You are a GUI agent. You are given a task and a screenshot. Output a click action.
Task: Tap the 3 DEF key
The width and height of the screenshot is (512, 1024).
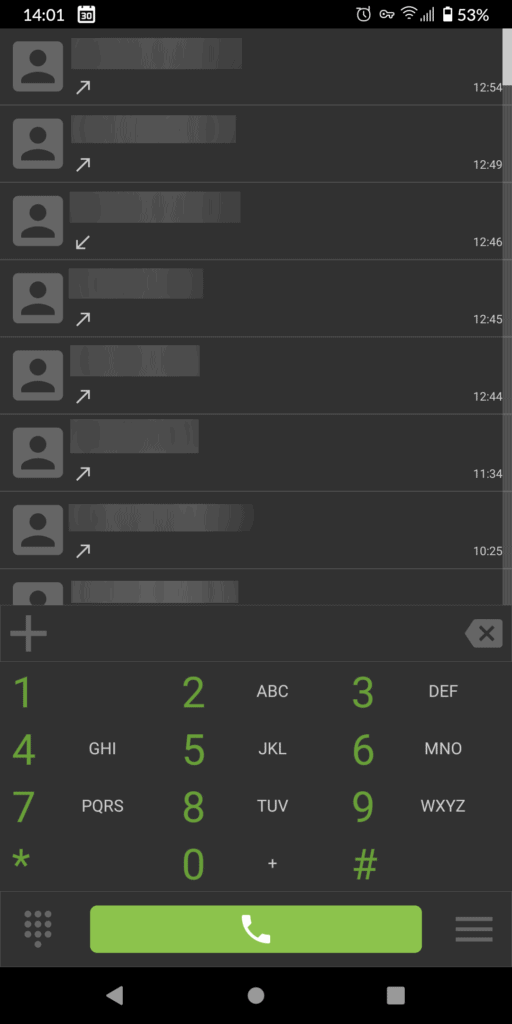pyautogui.click(x=426, y=691)
